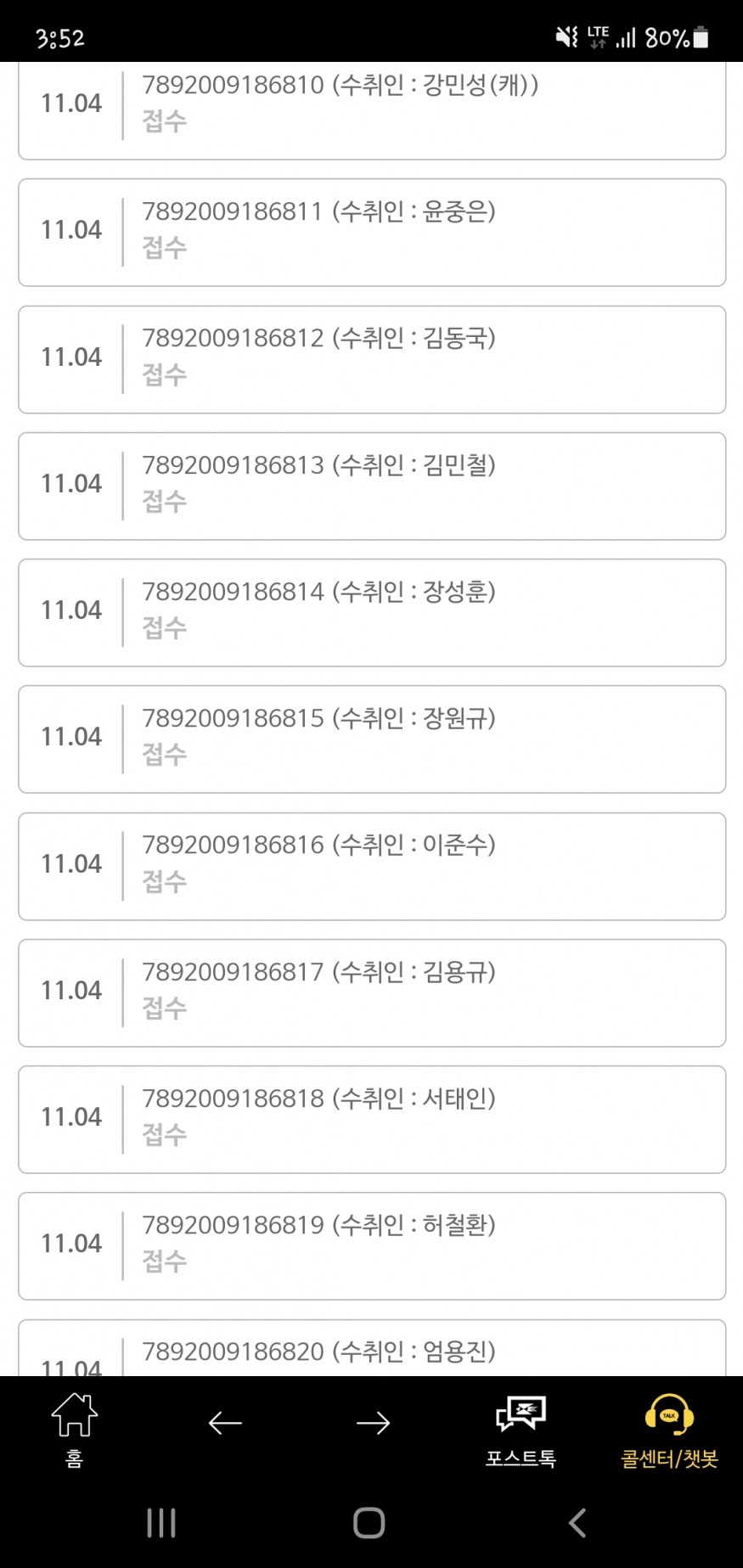Select tracking number 7892009186818 for 서태인
The width and height of the screenshot is (743, 1568).
click(372, 1119)
